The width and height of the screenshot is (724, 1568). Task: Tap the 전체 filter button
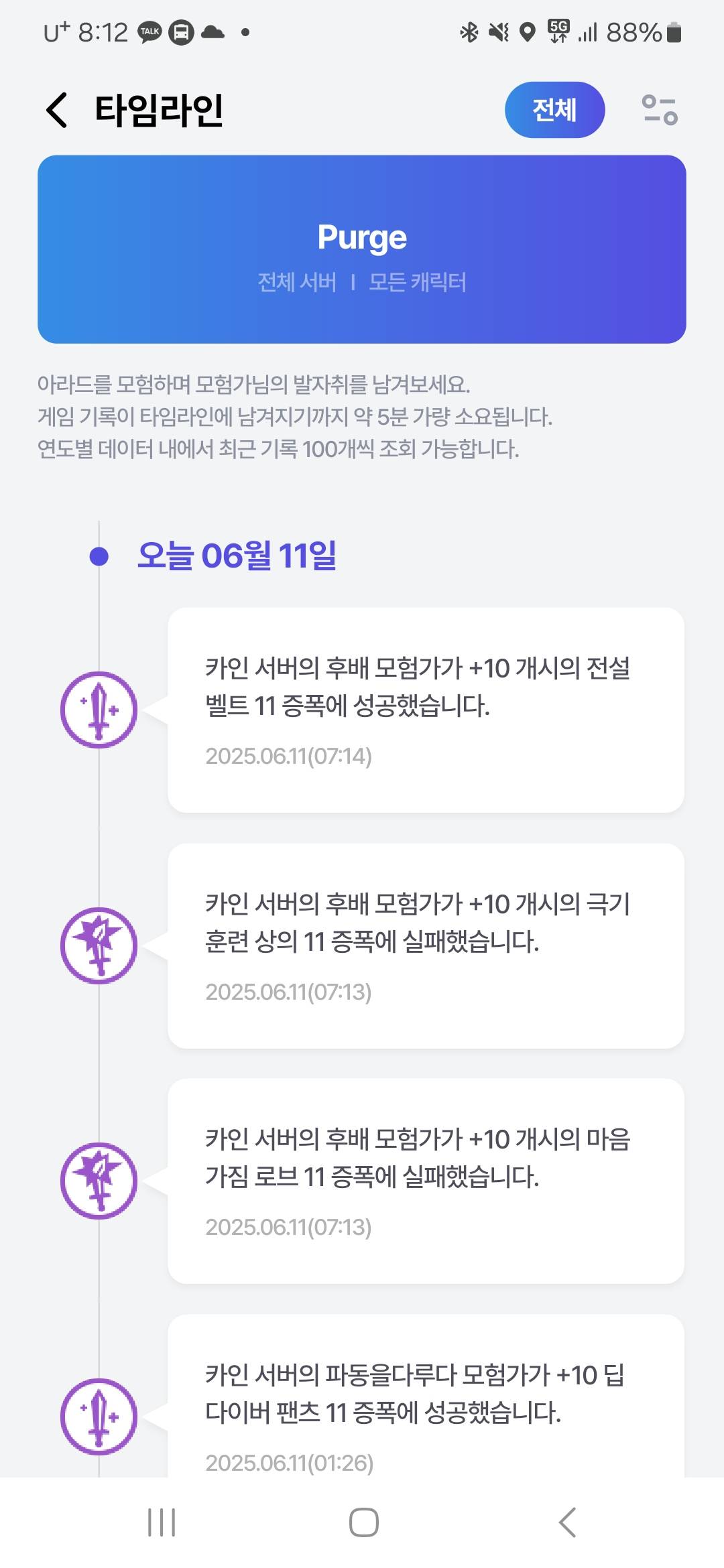554,110
